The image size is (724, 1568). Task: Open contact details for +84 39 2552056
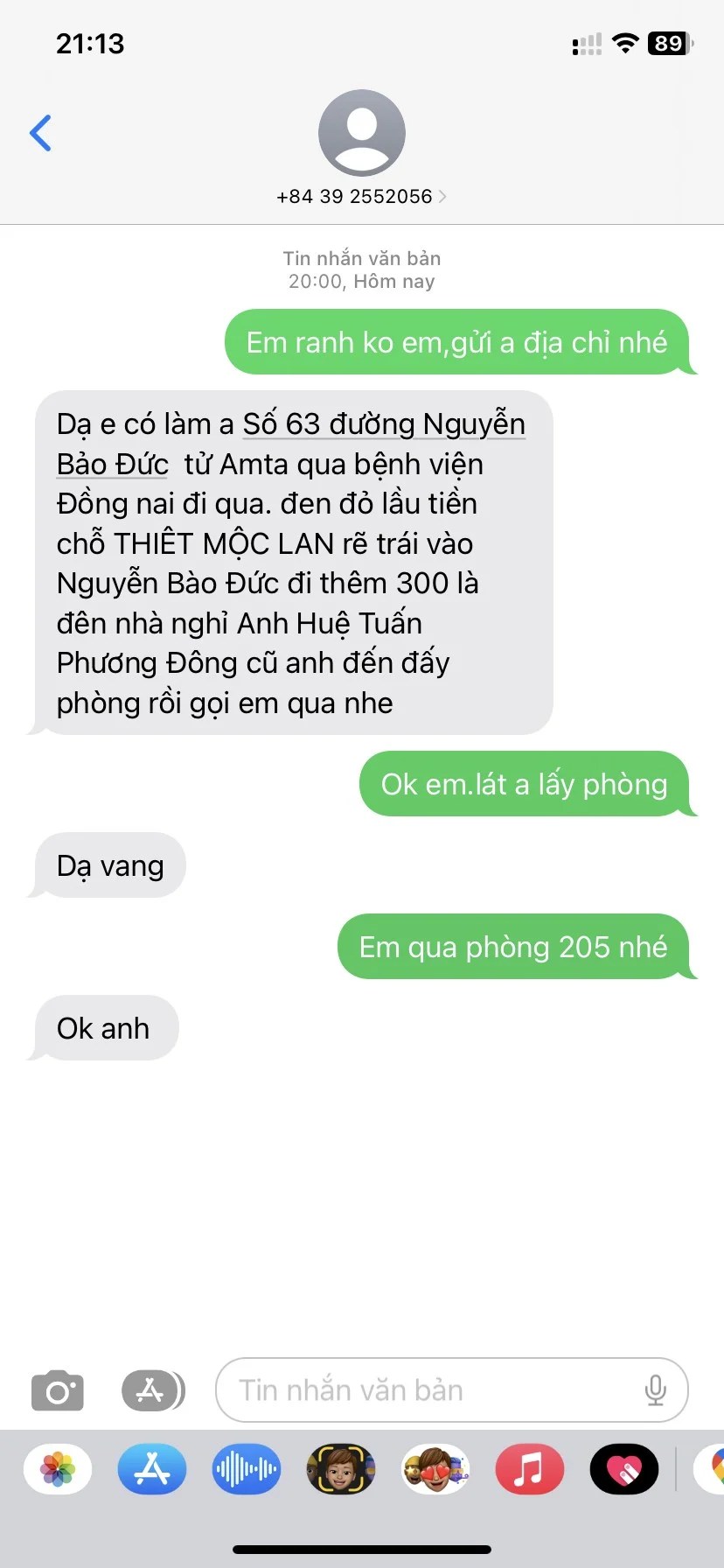[361, 196]
